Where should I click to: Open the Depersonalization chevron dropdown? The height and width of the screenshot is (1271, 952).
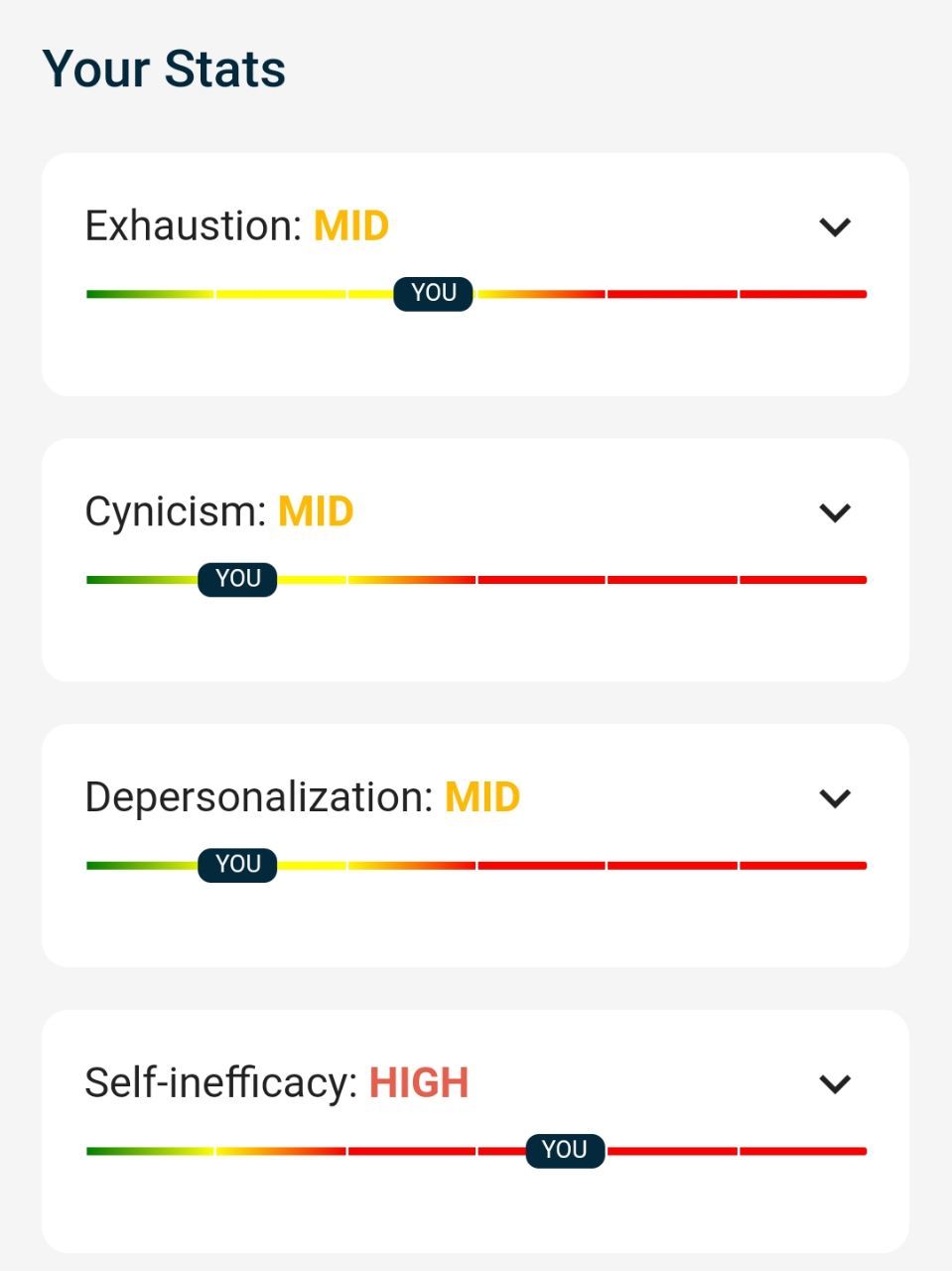[x=835, y=798]
